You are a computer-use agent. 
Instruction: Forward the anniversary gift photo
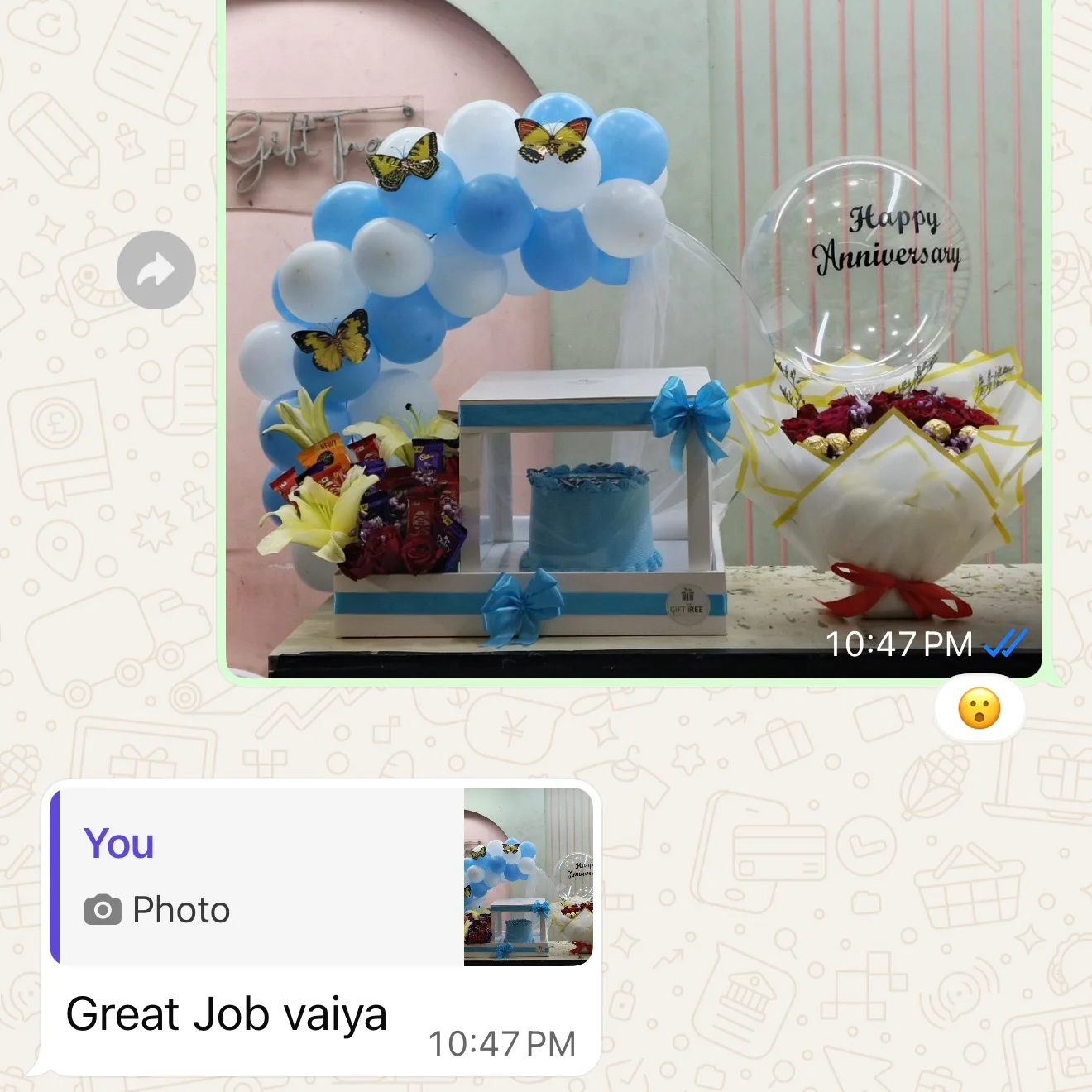tap(156, 270)
